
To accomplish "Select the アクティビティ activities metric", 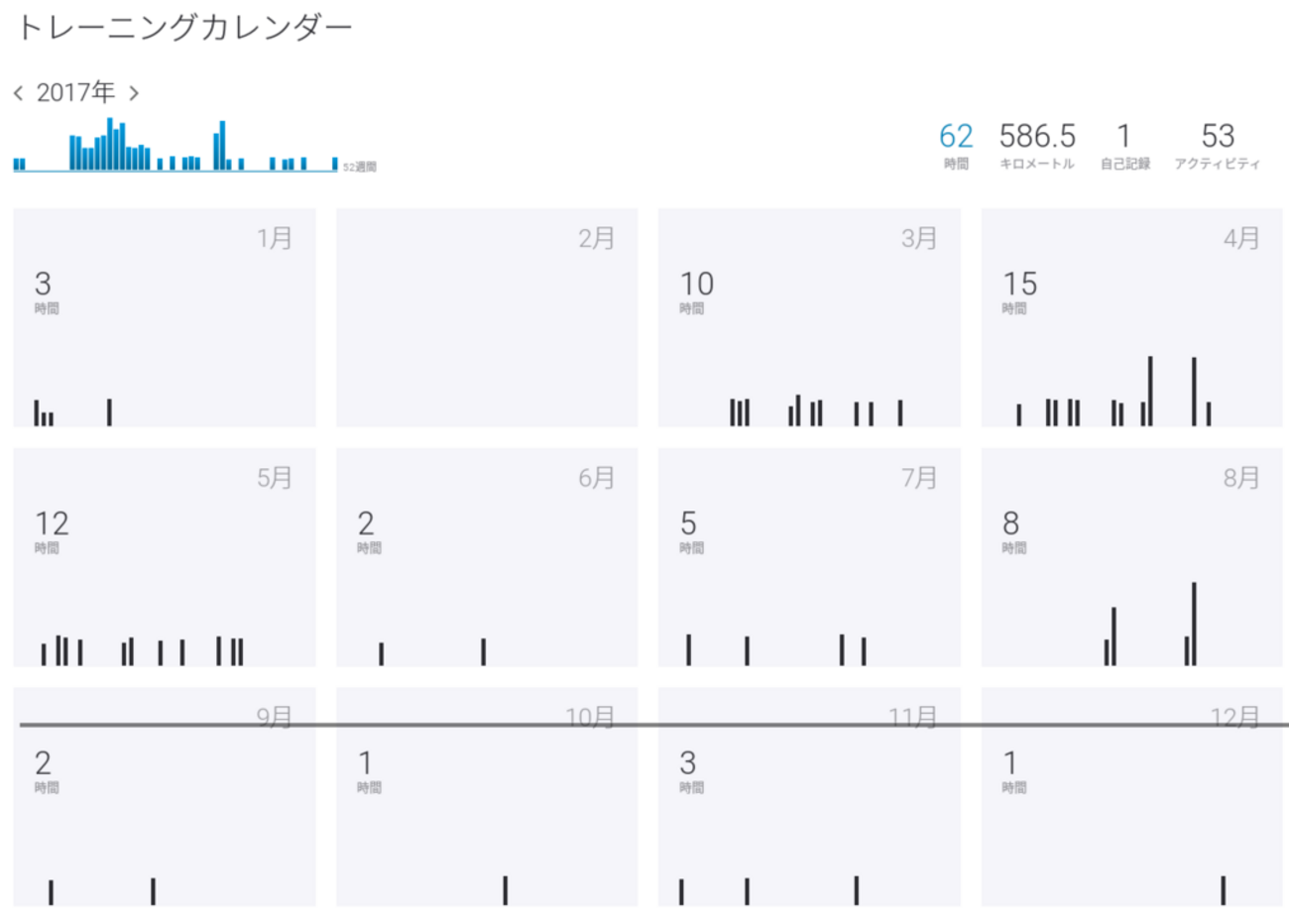I will [1217, 145].
